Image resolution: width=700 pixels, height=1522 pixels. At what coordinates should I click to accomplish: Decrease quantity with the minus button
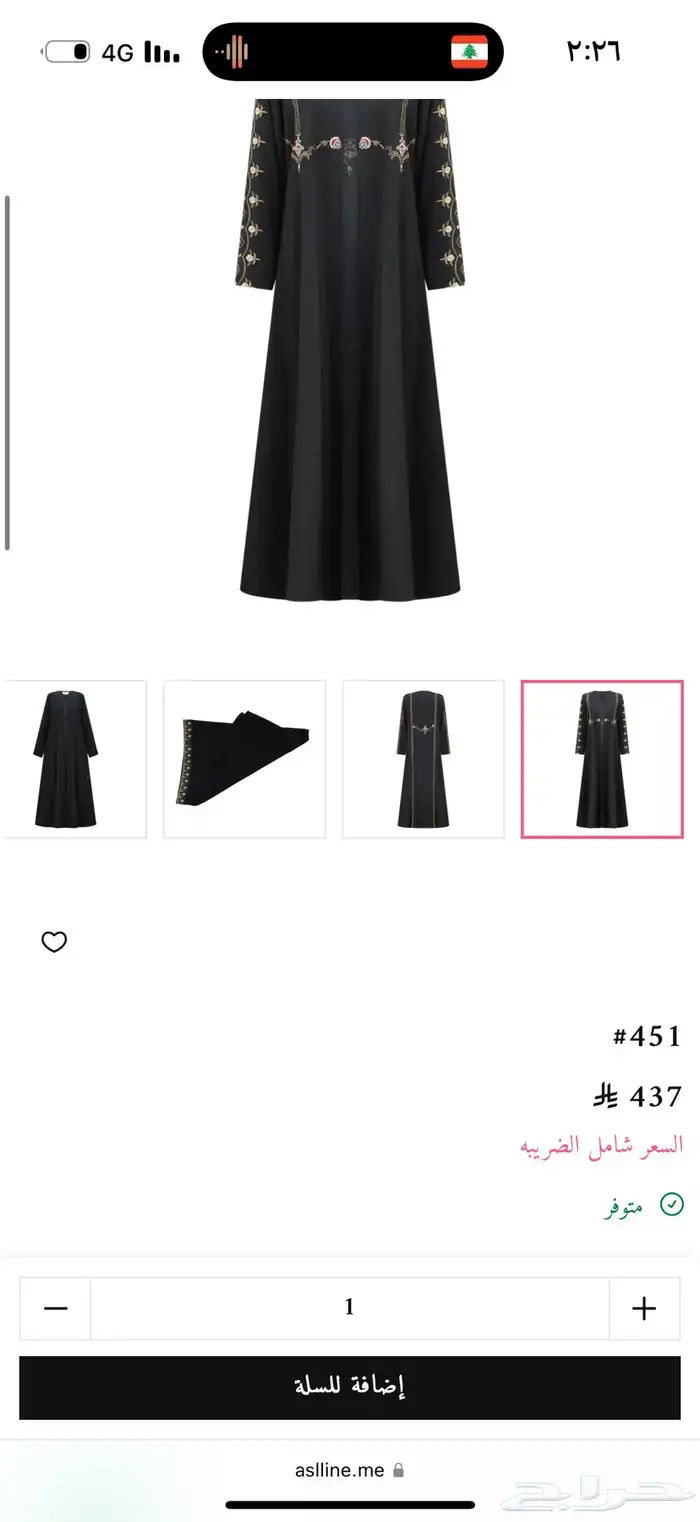(56, 1308)
